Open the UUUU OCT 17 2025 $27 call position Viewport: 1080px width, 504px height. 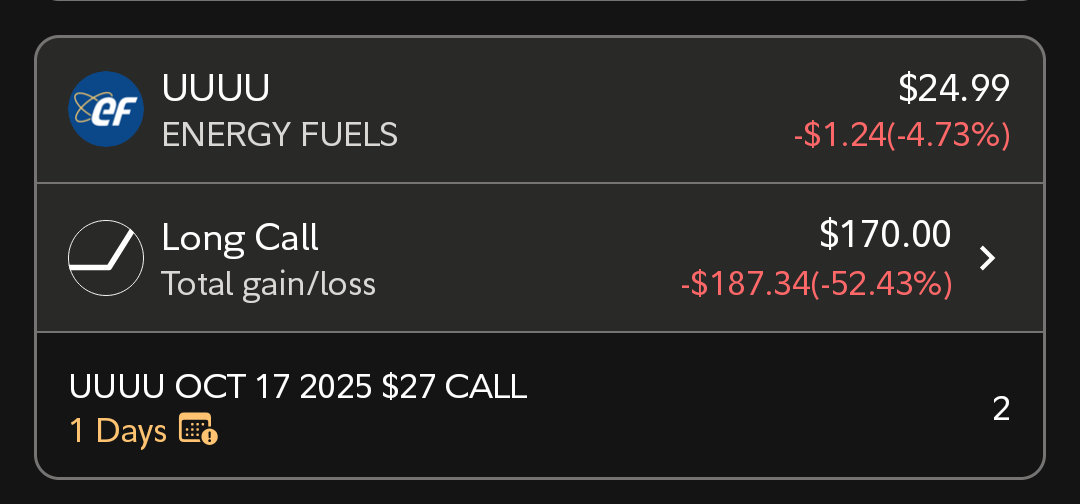[298, 387]
